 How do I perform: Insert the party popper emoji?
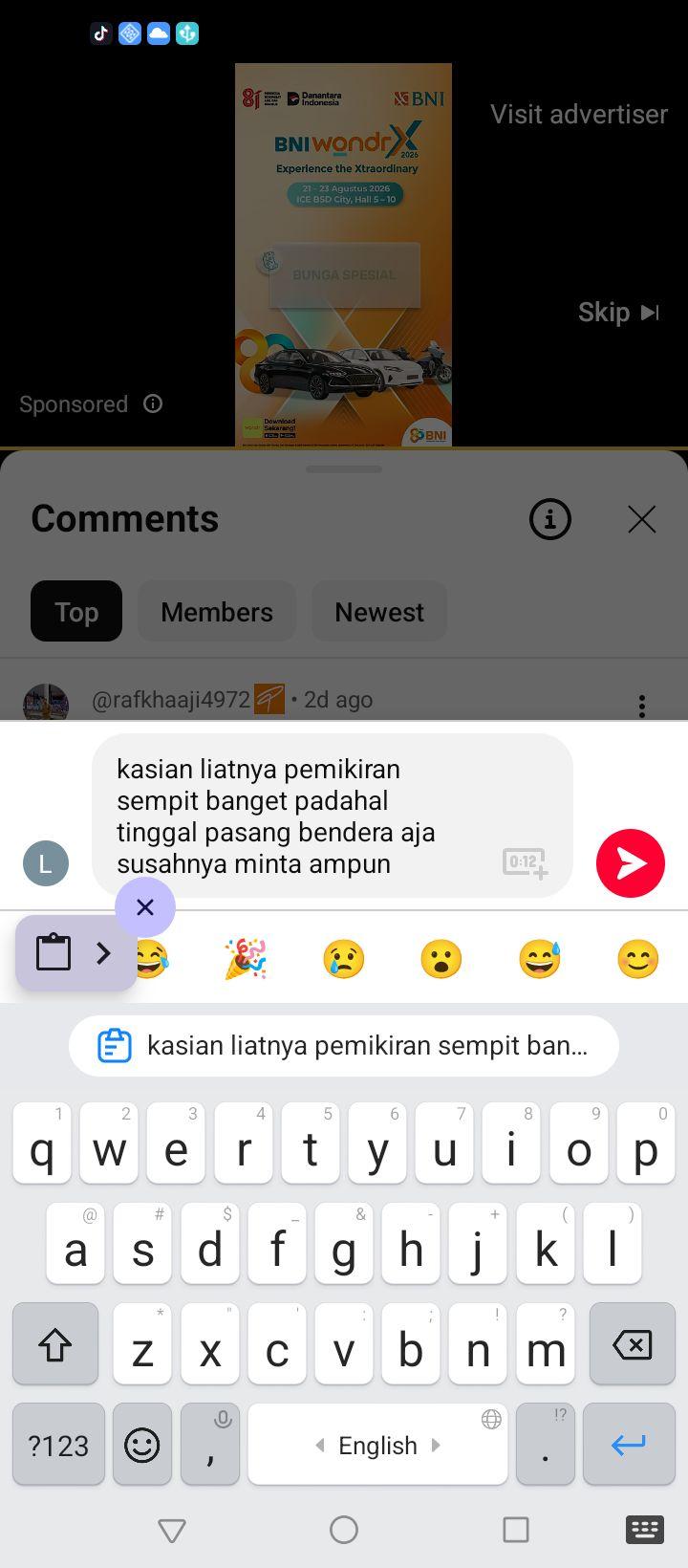246,959
